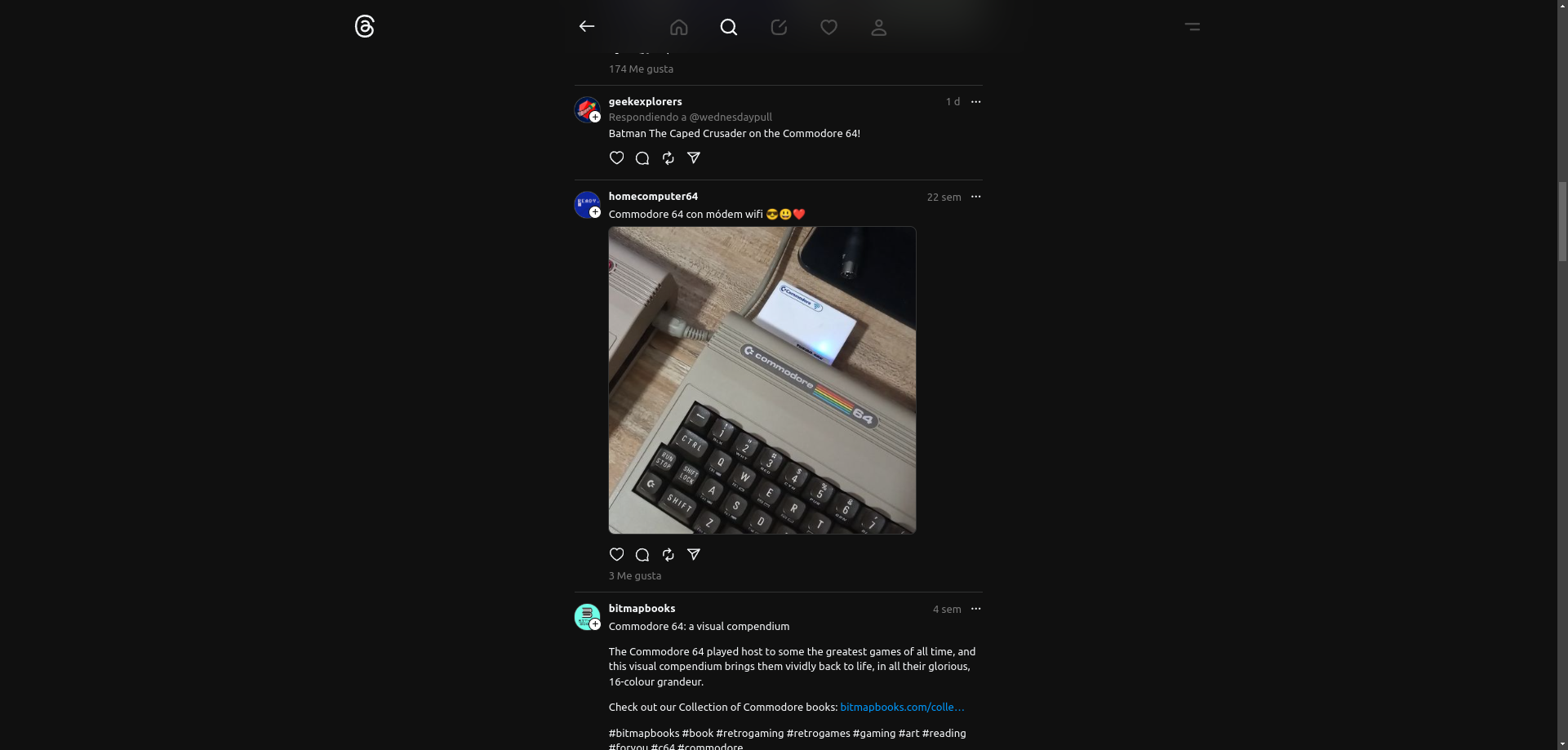Open more options on geekexplorers' post
Screen dimensions: 1568x750
pyautogui.click(x=975, y=102)
